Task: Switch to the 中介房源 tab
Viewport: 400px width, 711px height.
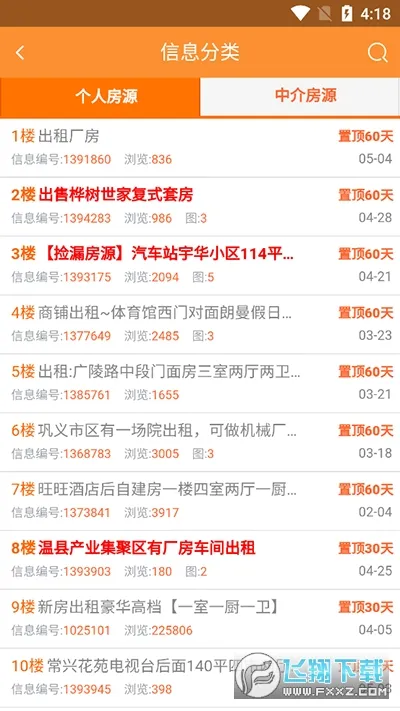Action: pyautogui.click(x=300, y=97)
